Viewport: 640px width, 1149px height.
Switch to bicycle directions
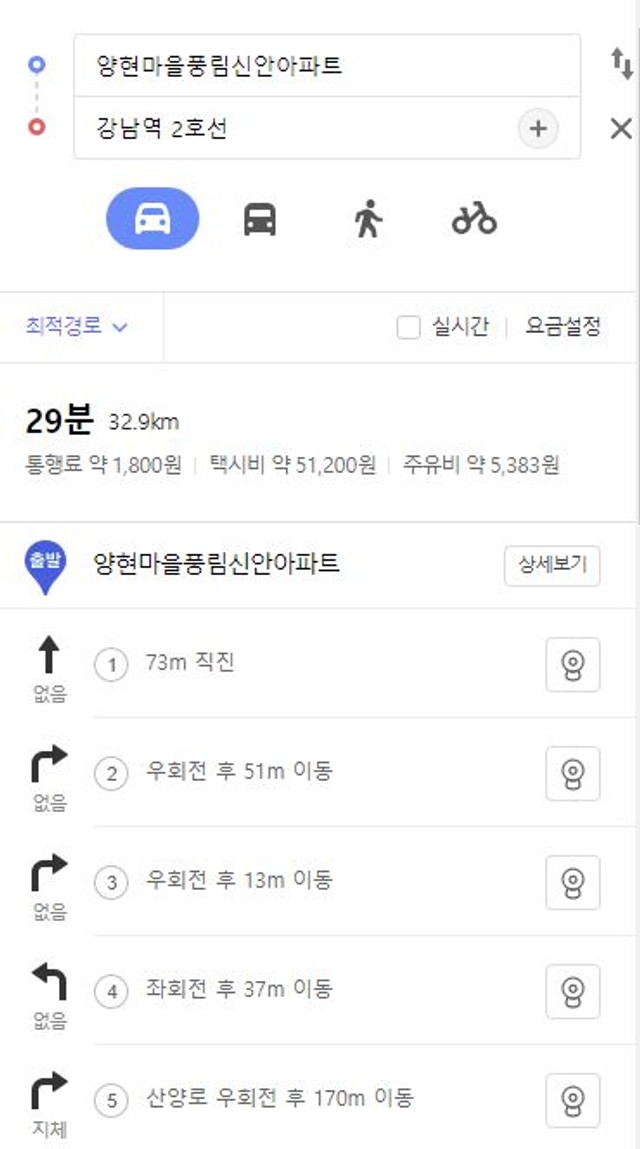[474, 218]
